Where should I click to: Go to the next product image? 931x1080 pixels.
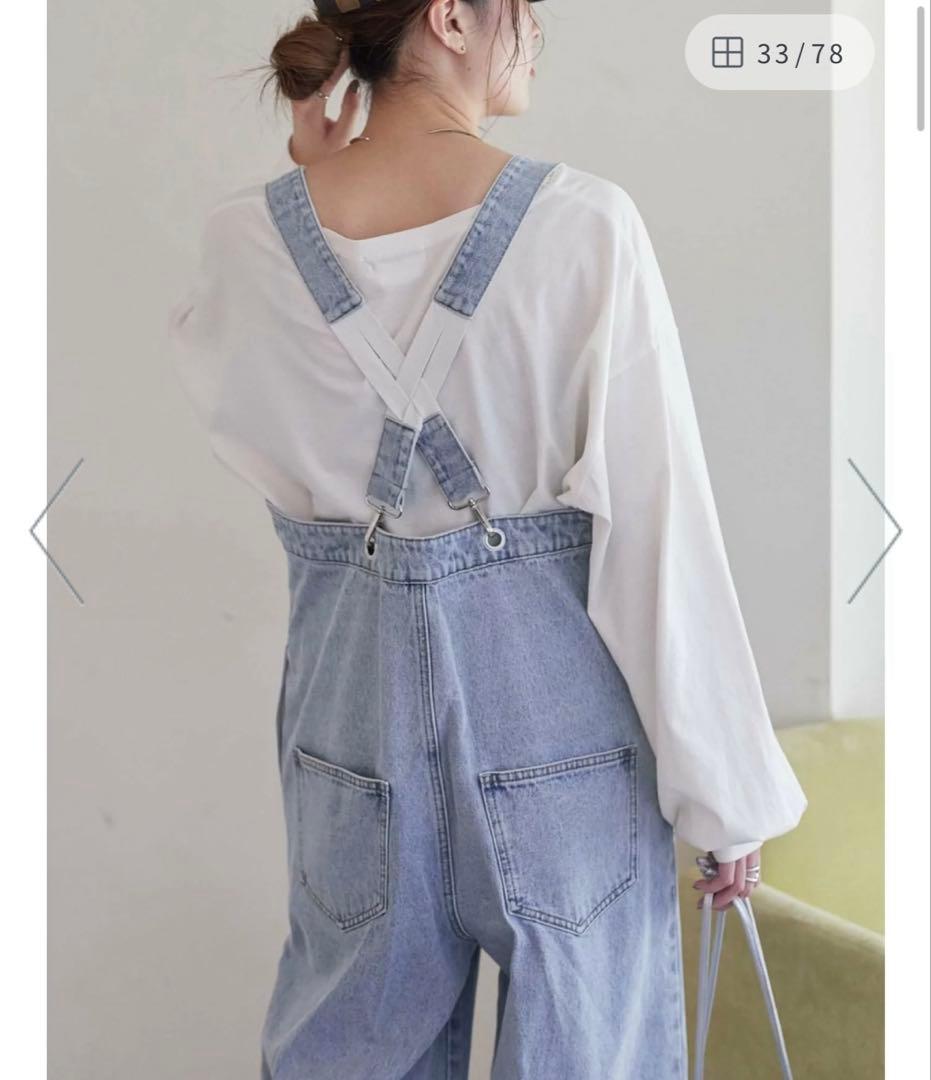874,531
